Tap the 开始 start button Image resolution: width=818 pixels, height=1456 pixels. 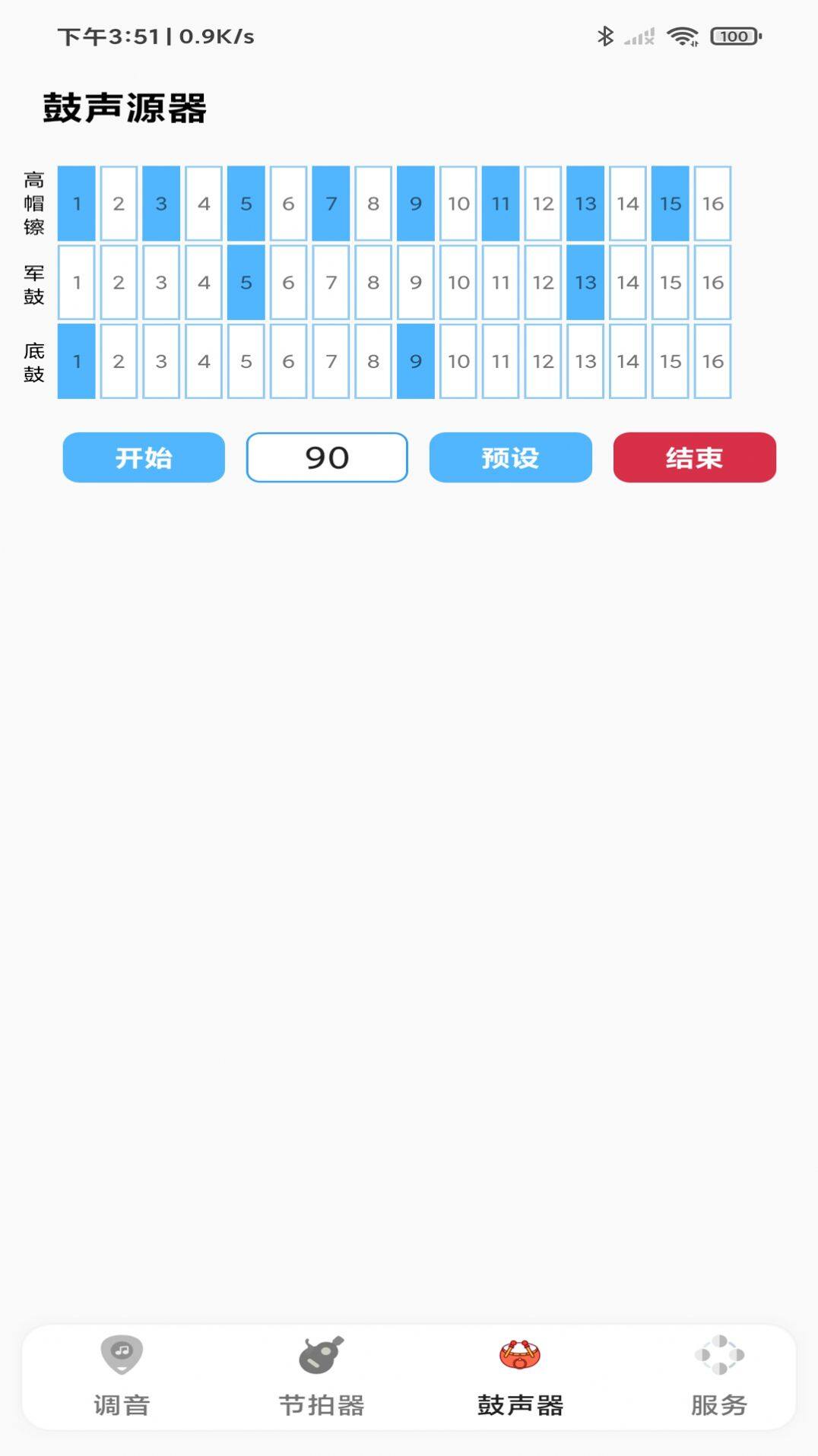[x=144, y=457]
